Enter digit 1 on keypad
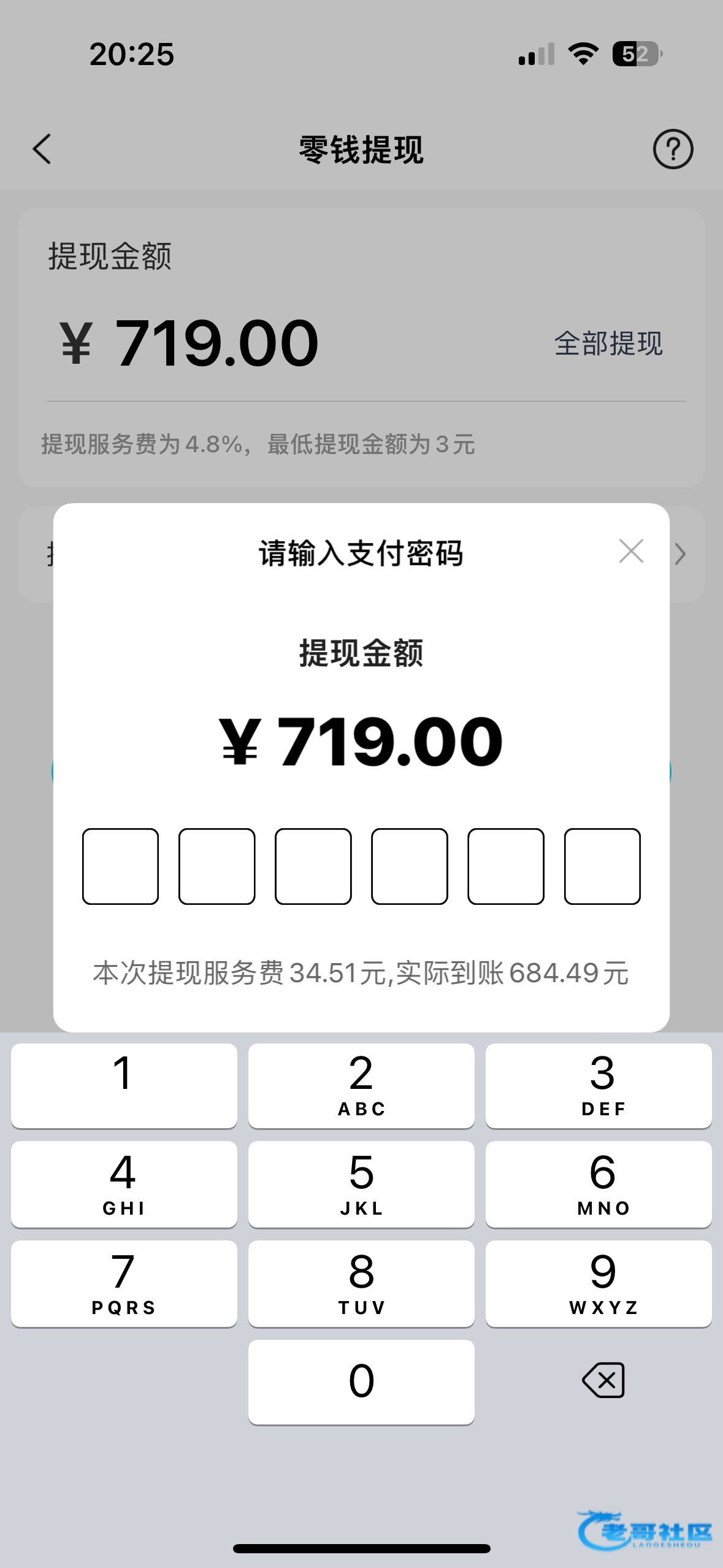 coord(124,1086)
